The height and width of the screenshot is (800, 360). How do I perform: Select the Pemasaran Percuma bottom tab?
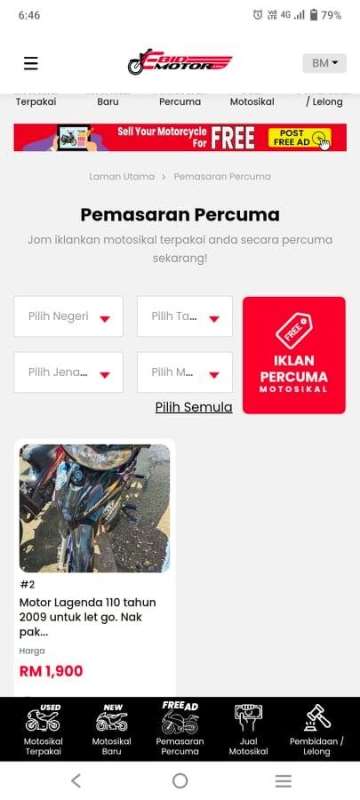coord(180,729)
